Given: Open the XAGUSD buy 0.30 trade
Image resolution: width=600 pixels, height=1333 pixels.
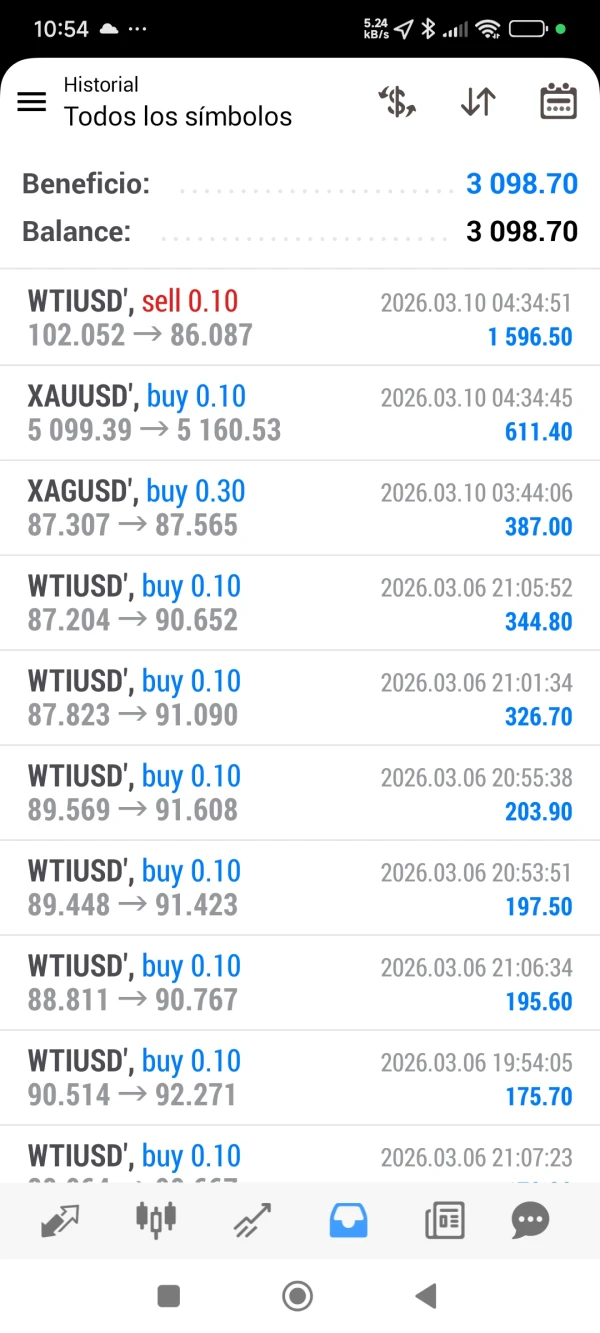Looking at the screenshot, I should pyautogui.click(x=300, y=508).
